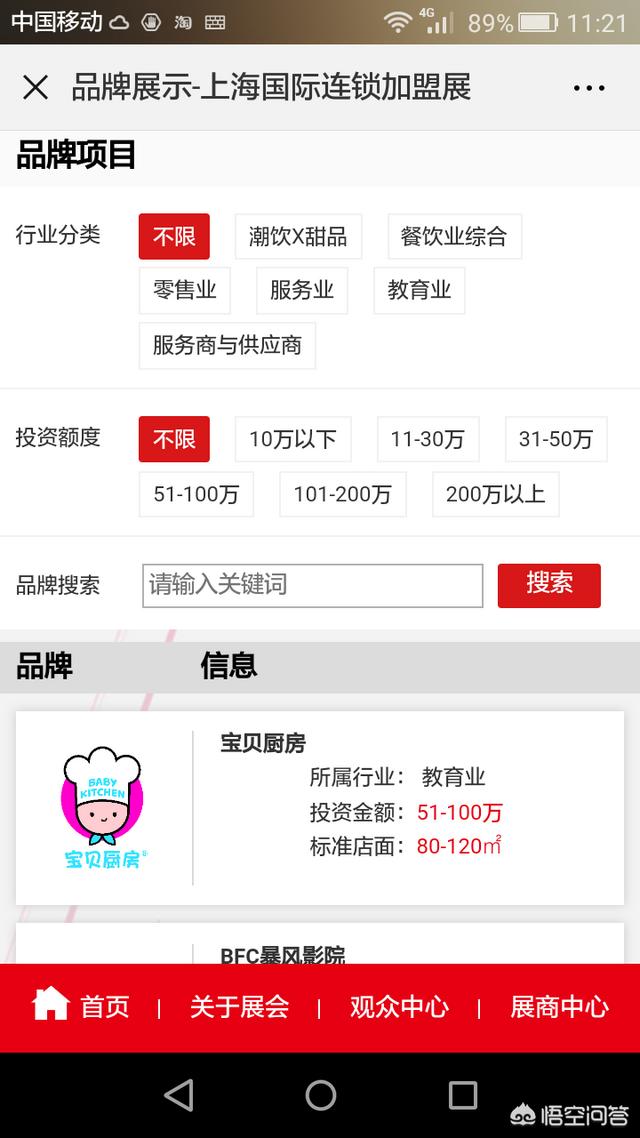Choose the 零售业 category chip
This screenshot has height=1138, width=640.
pyautogui.click(x=185, y=291)
